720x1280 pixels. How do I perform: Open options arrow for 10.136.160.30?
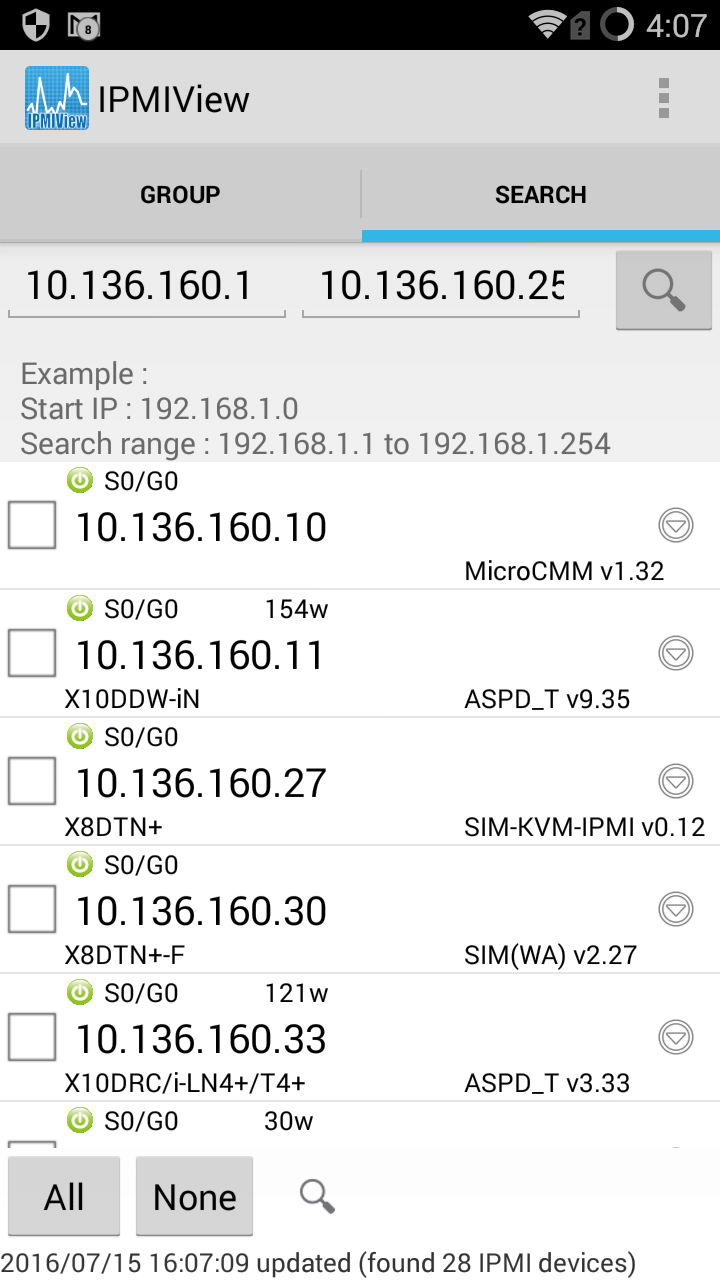(676, 909)
